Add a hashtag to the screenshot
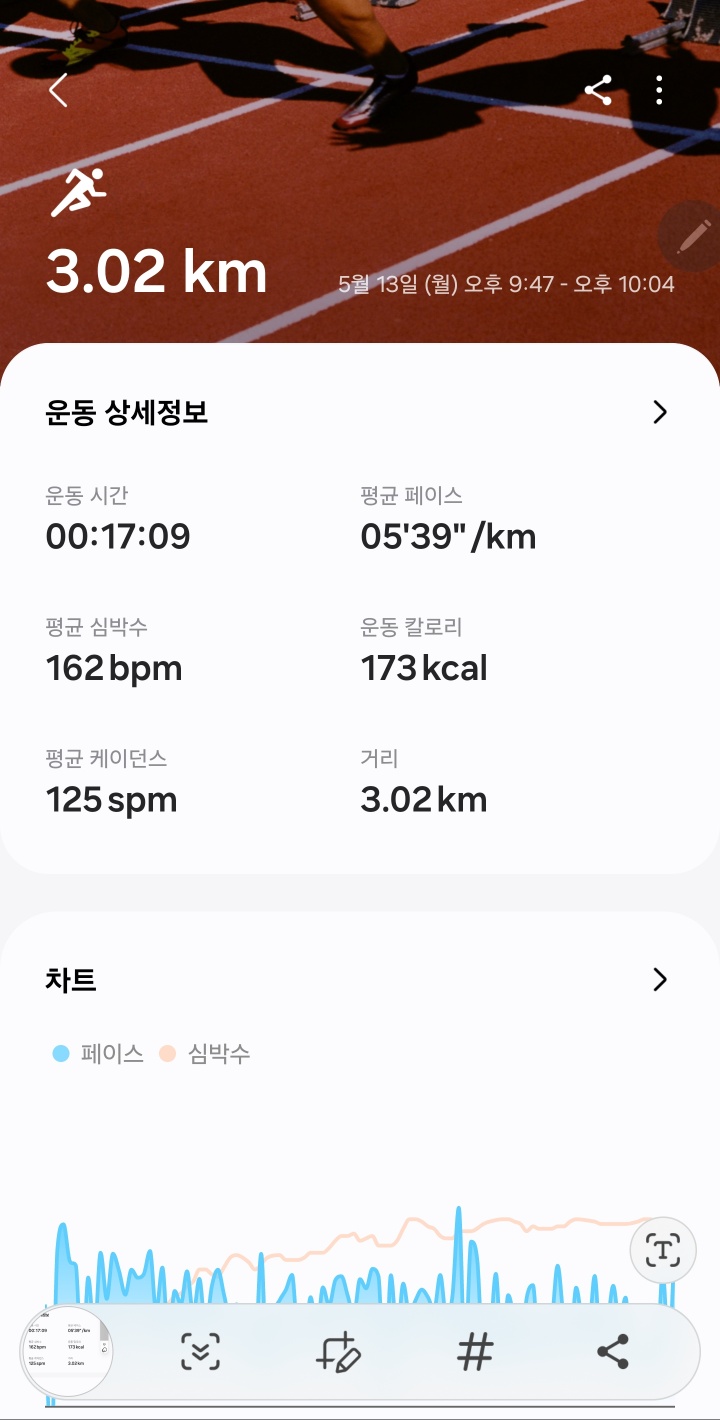This screenshot has height=1420, width=720. [475, 1352]
